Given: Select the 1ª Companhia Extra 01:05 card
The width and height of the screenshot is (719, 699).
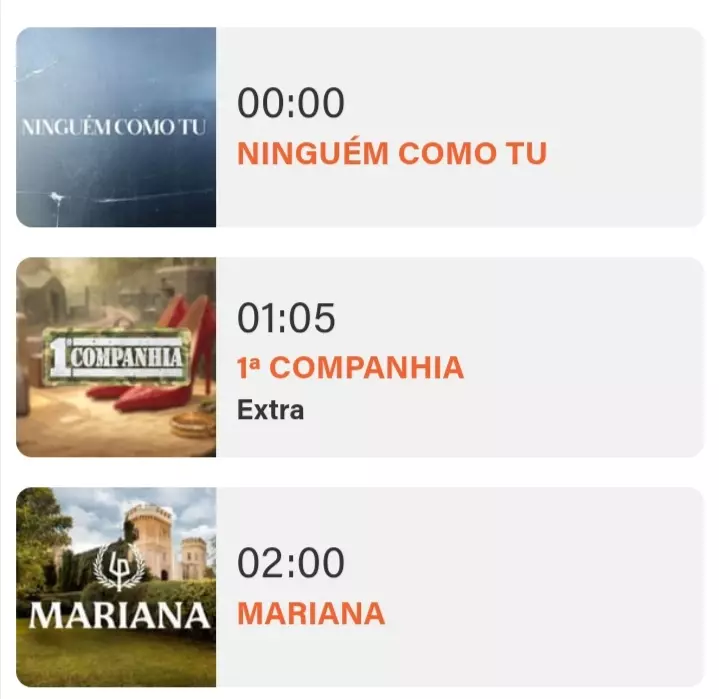Looking at the screenshot, I should (x=360, y=357).
